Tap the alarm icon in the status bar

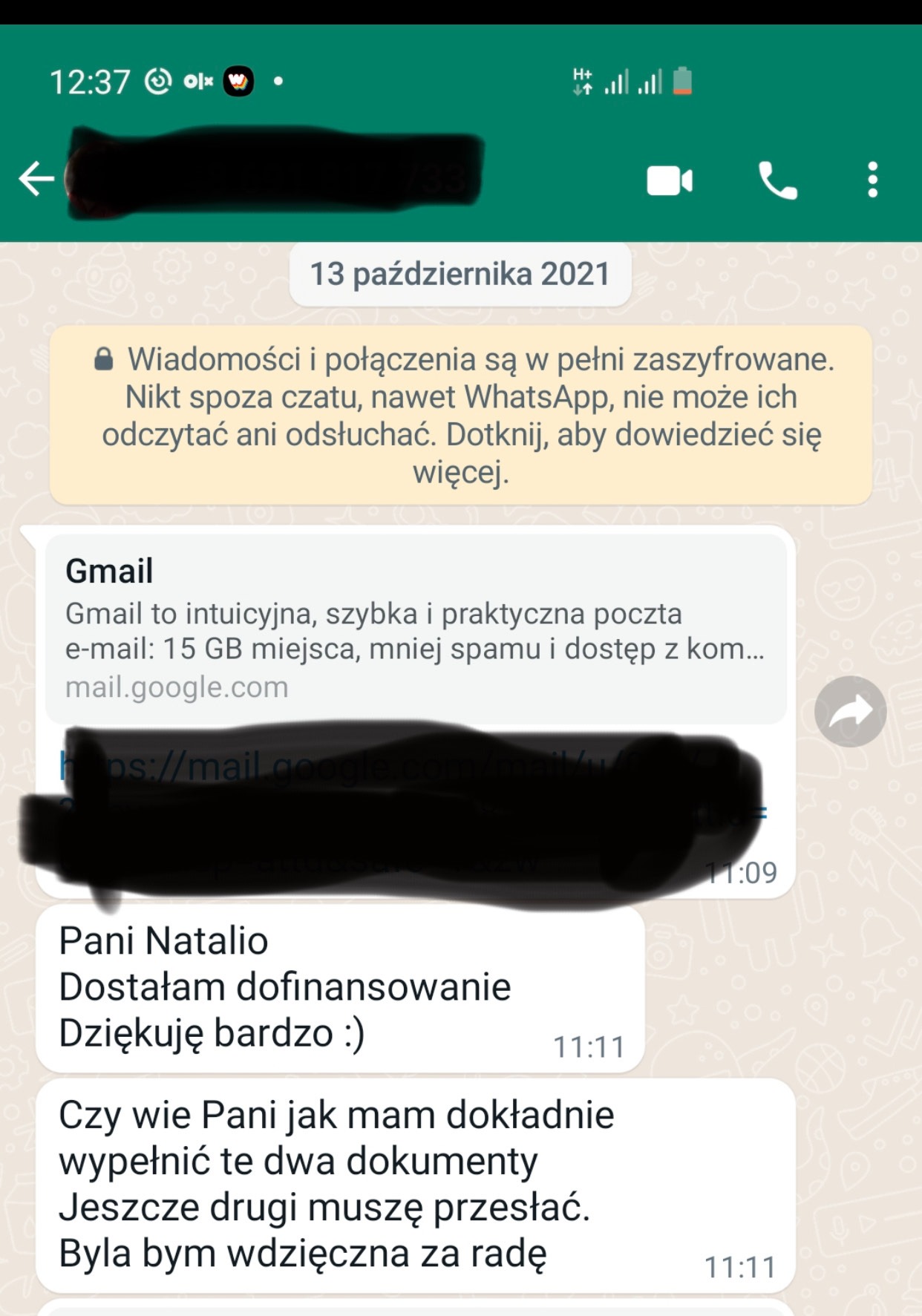click(157, 79)
